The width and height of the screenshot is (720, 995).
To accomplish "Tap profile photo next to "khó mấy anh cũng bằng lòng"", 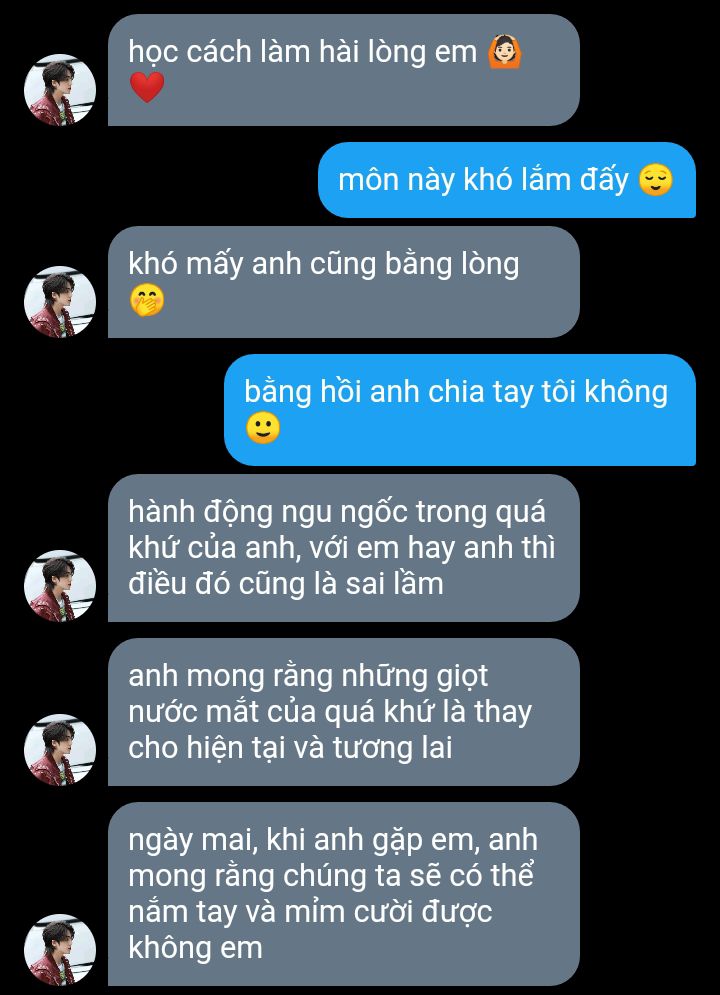I will click(60, 302).
